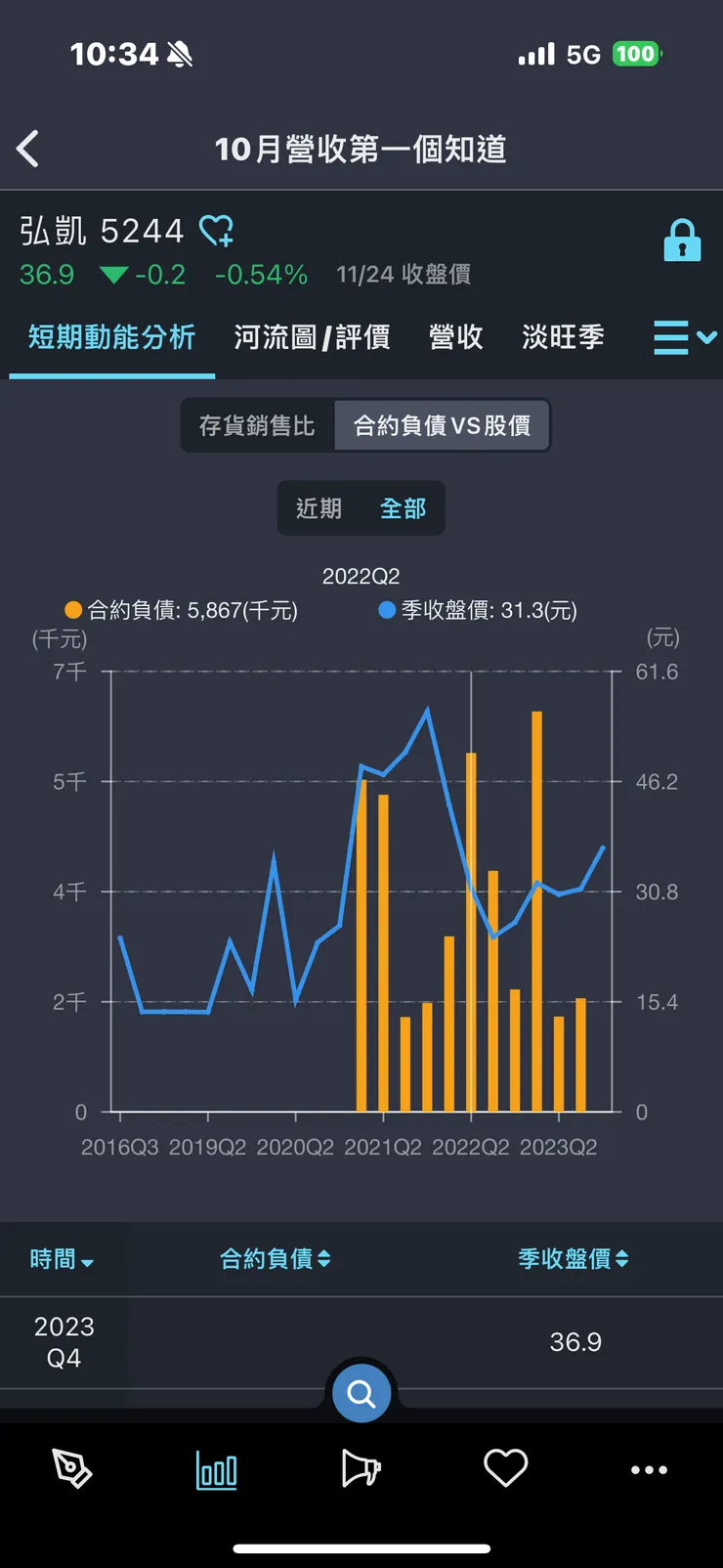Select the bar chart analysis icon
The height and width of the screenshot is (1568, 723).
[216, 1468]
